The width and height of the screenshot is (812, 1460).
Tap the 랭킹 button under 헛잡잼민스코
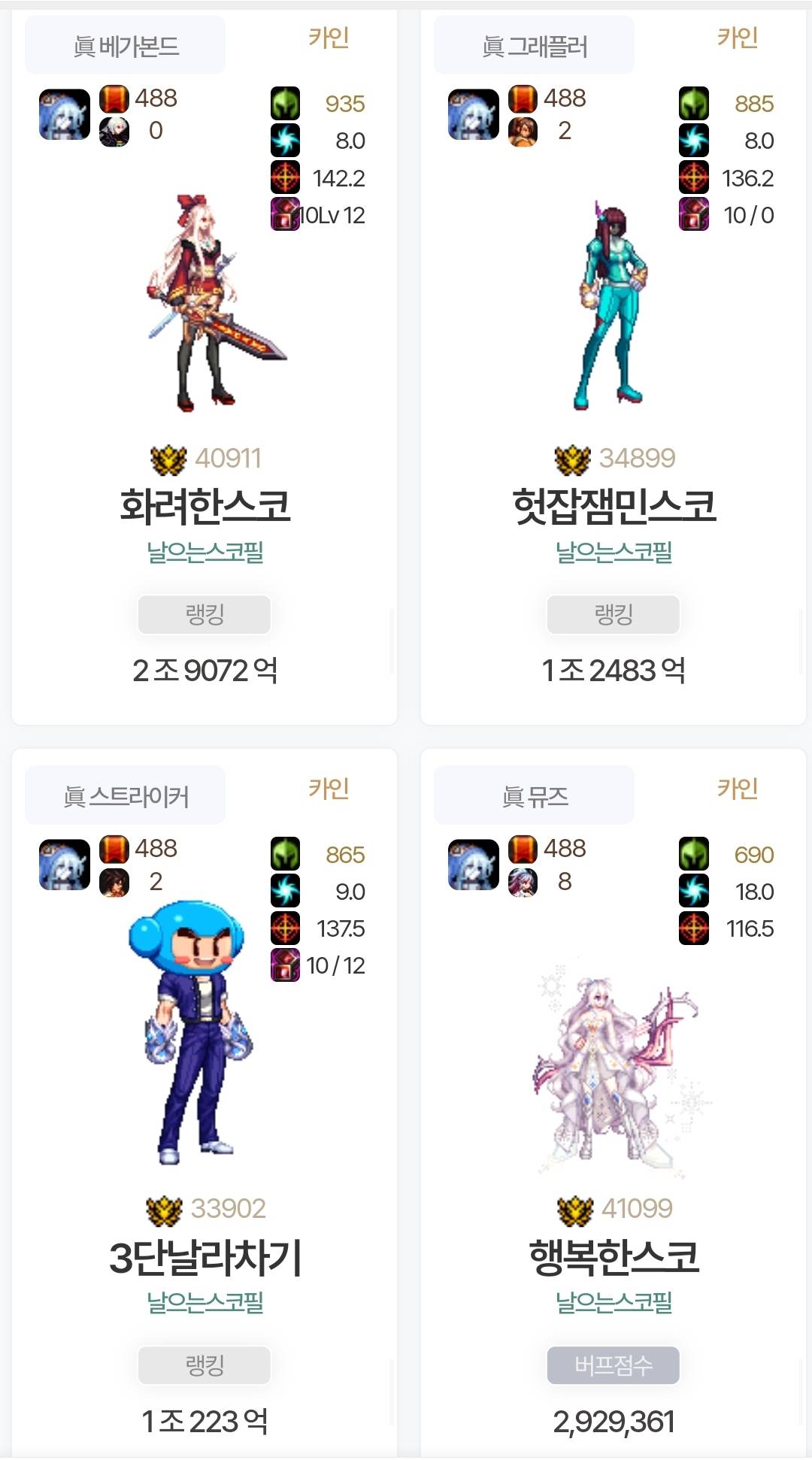coord(614,614)
